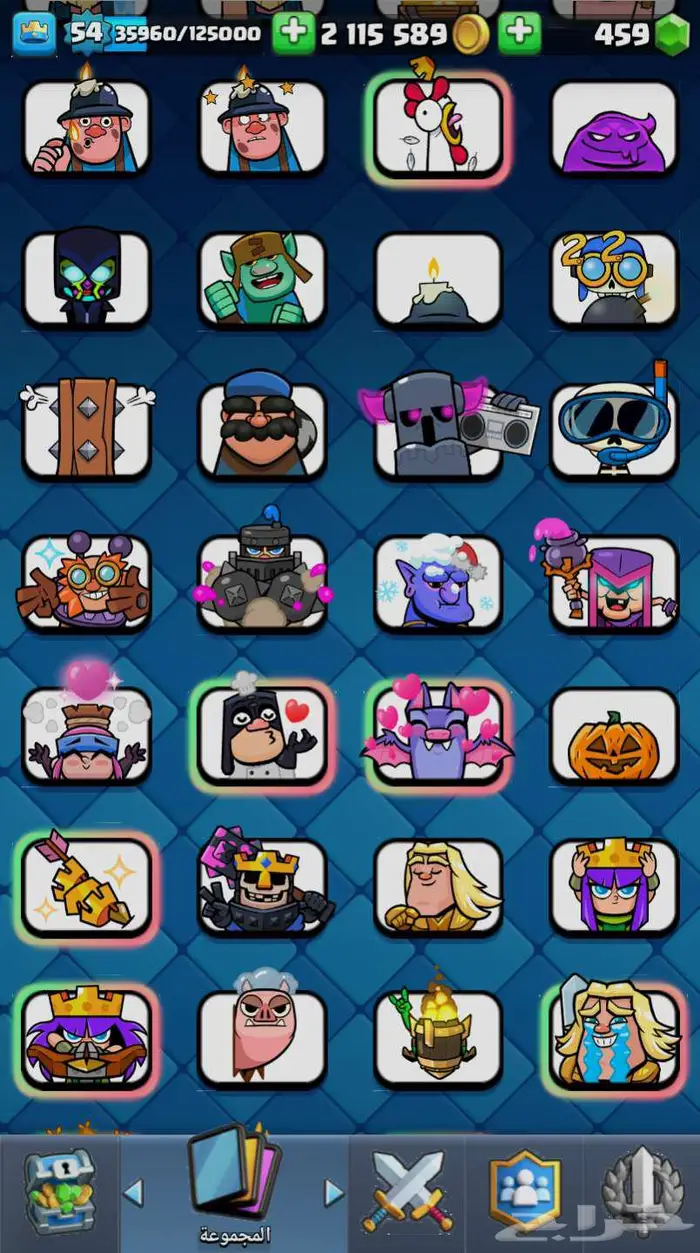The image size is (700, 1253).
Task: Select the jack-o'-lantern pumpkin emote
Action: click(x=614, y=736)
